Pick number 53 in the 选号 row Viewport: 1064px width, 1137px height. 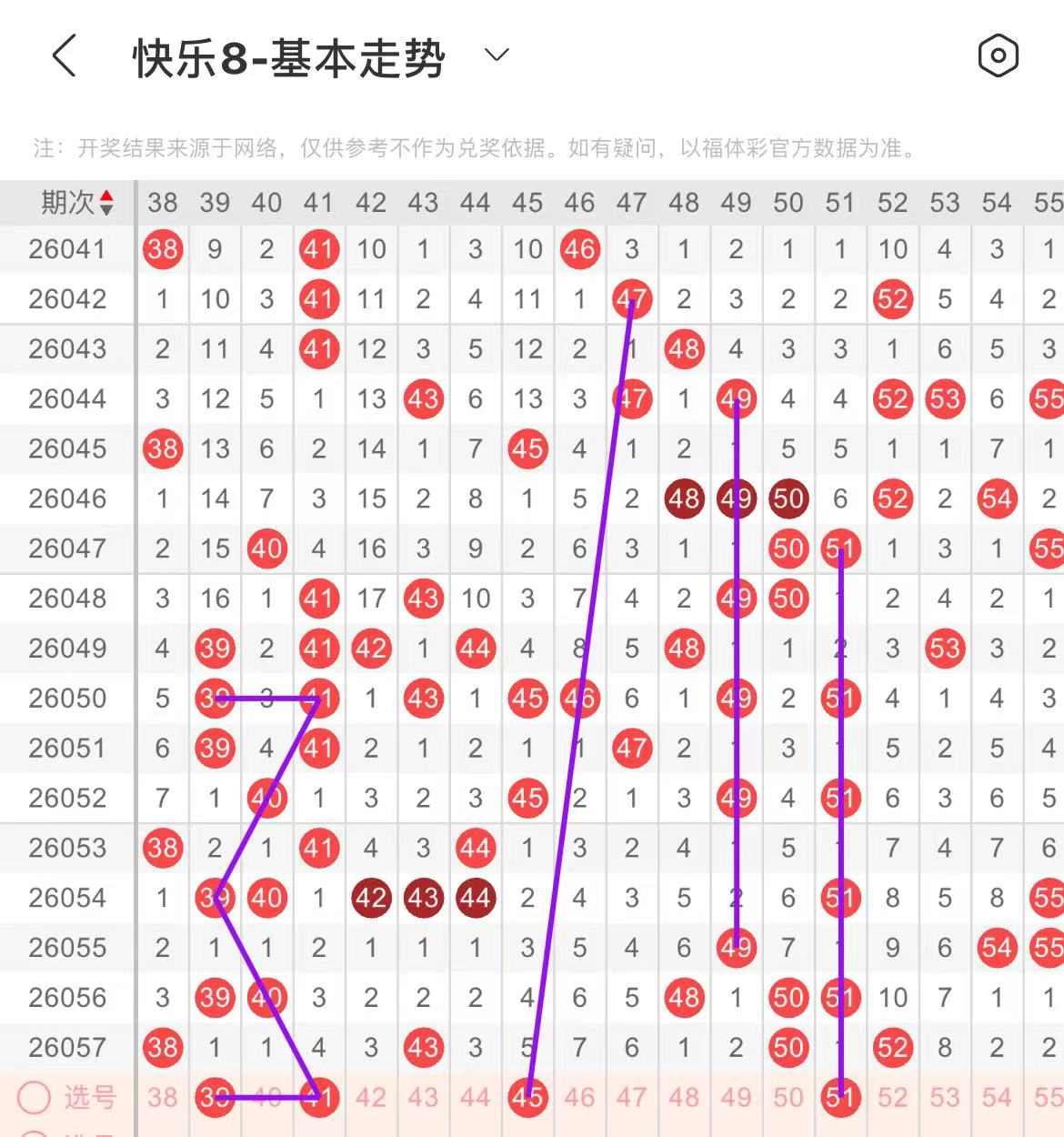pos(945,1098)
